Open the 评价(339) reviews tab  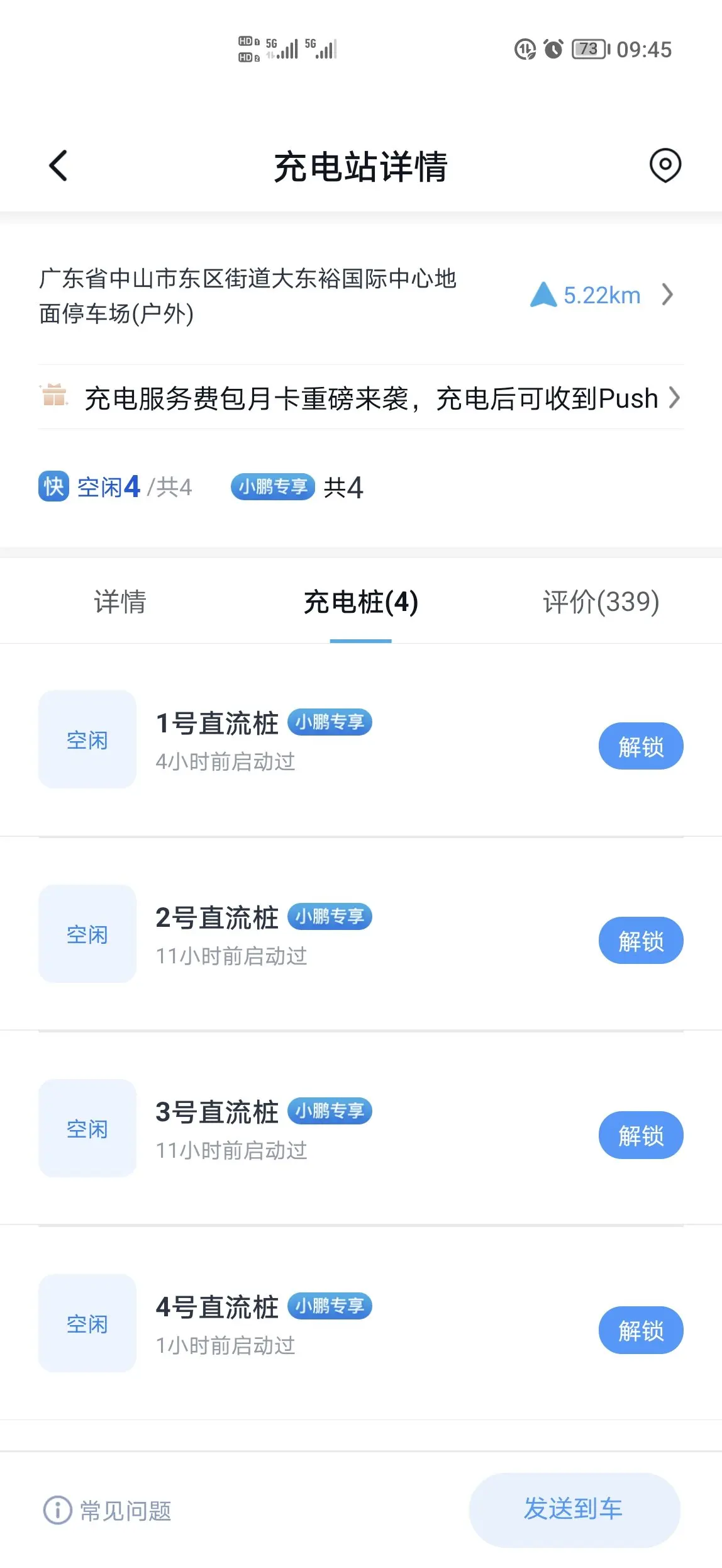point(601,602)
